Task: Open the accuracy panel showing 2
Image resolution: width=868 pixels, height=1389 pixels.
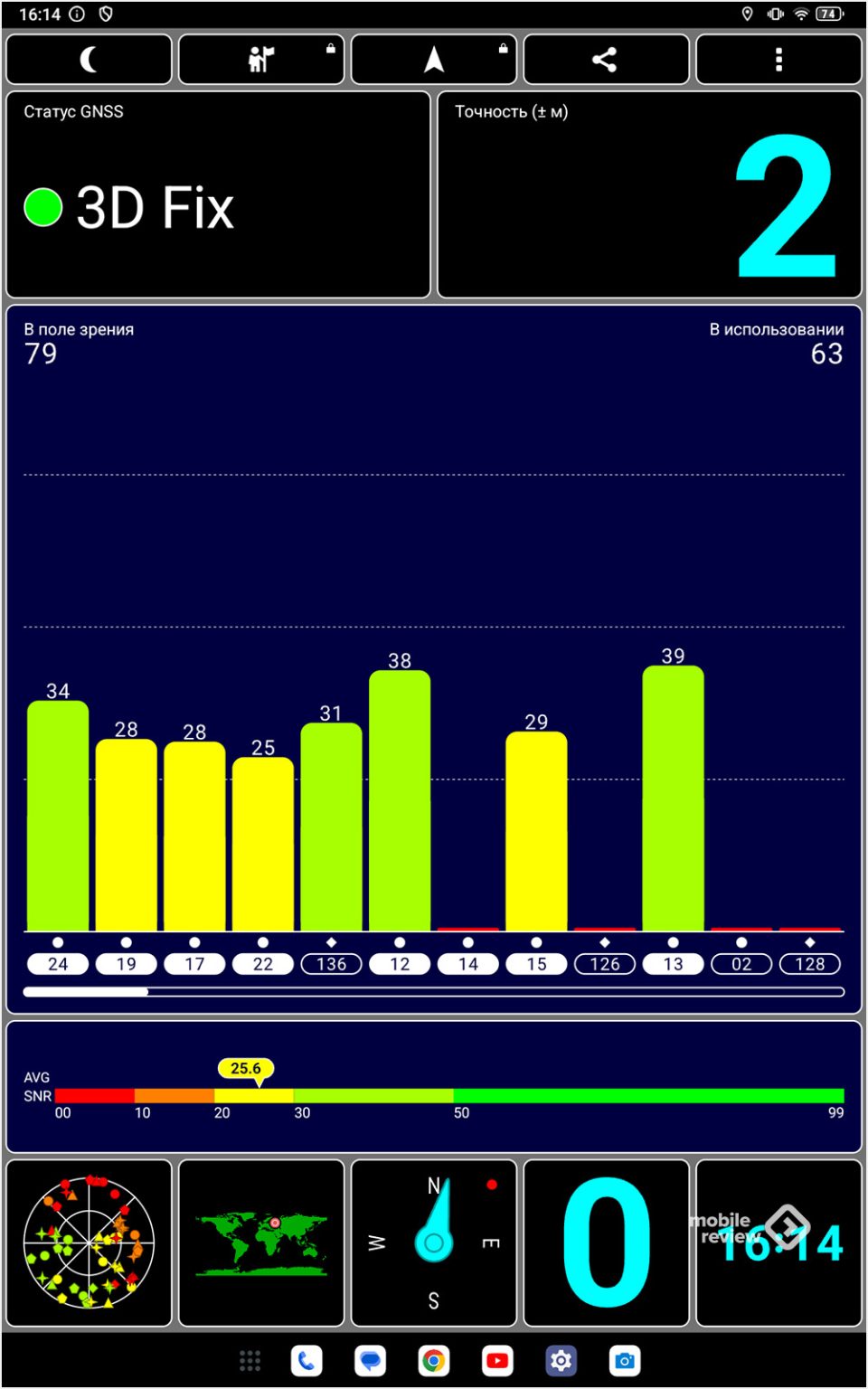Action: pos(649,194)
